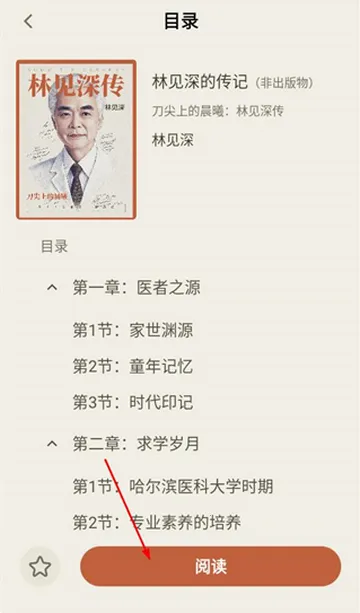Open section 第3节：时代印记
The width and height of the screenshot is (360, 613).
tap(133, 402)
